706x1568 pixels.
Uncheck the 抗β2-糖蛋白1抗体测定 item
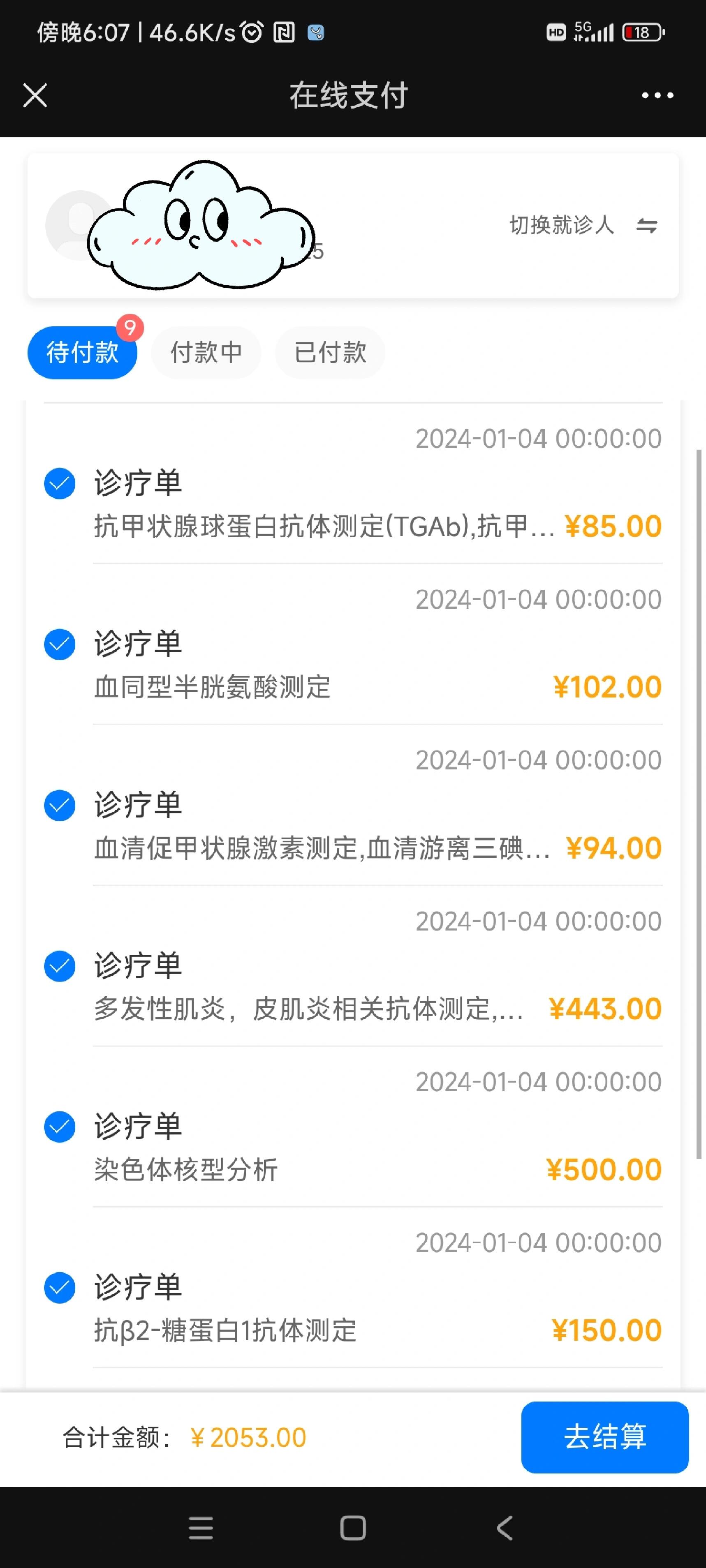pos(60,1287)
